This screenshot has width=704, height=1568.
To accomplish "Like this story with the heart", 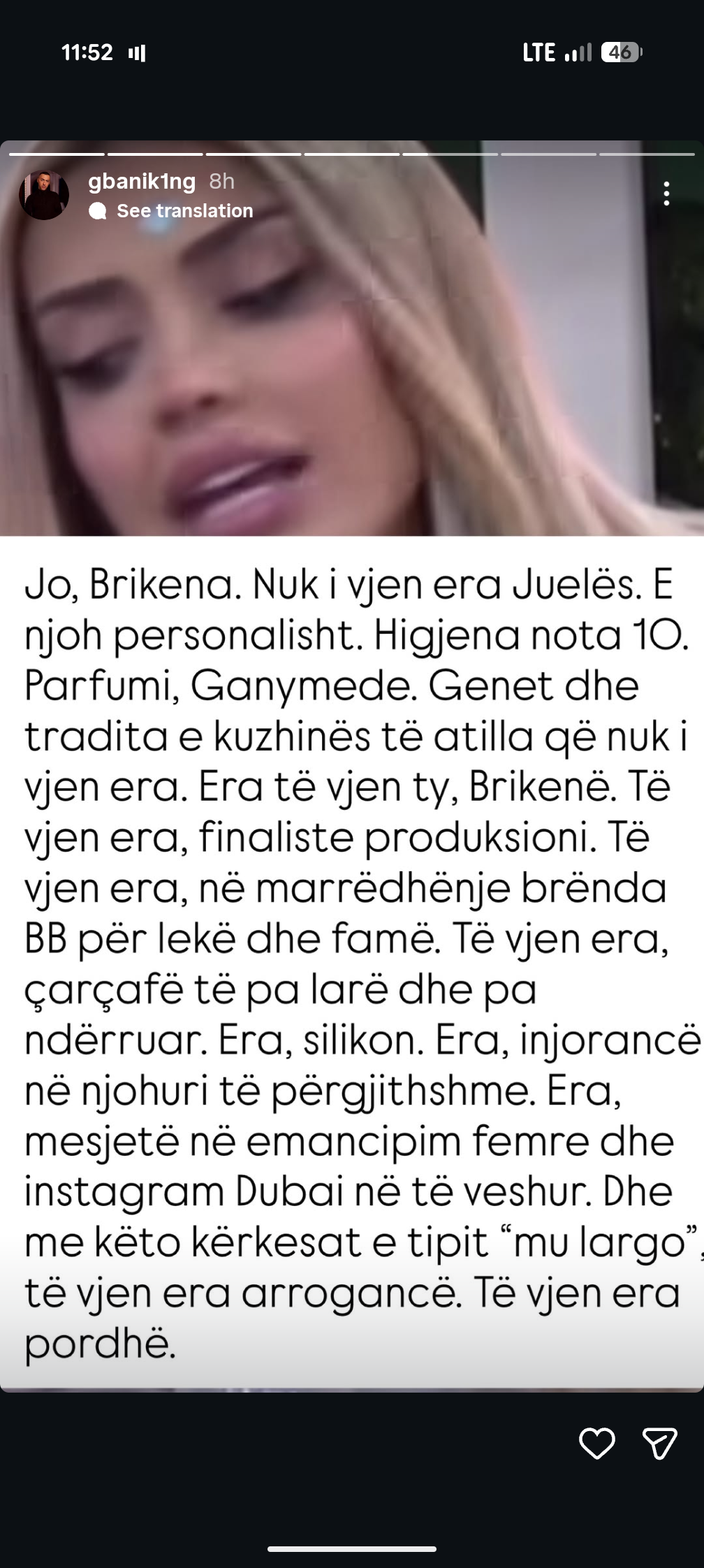I will 597,1443.
